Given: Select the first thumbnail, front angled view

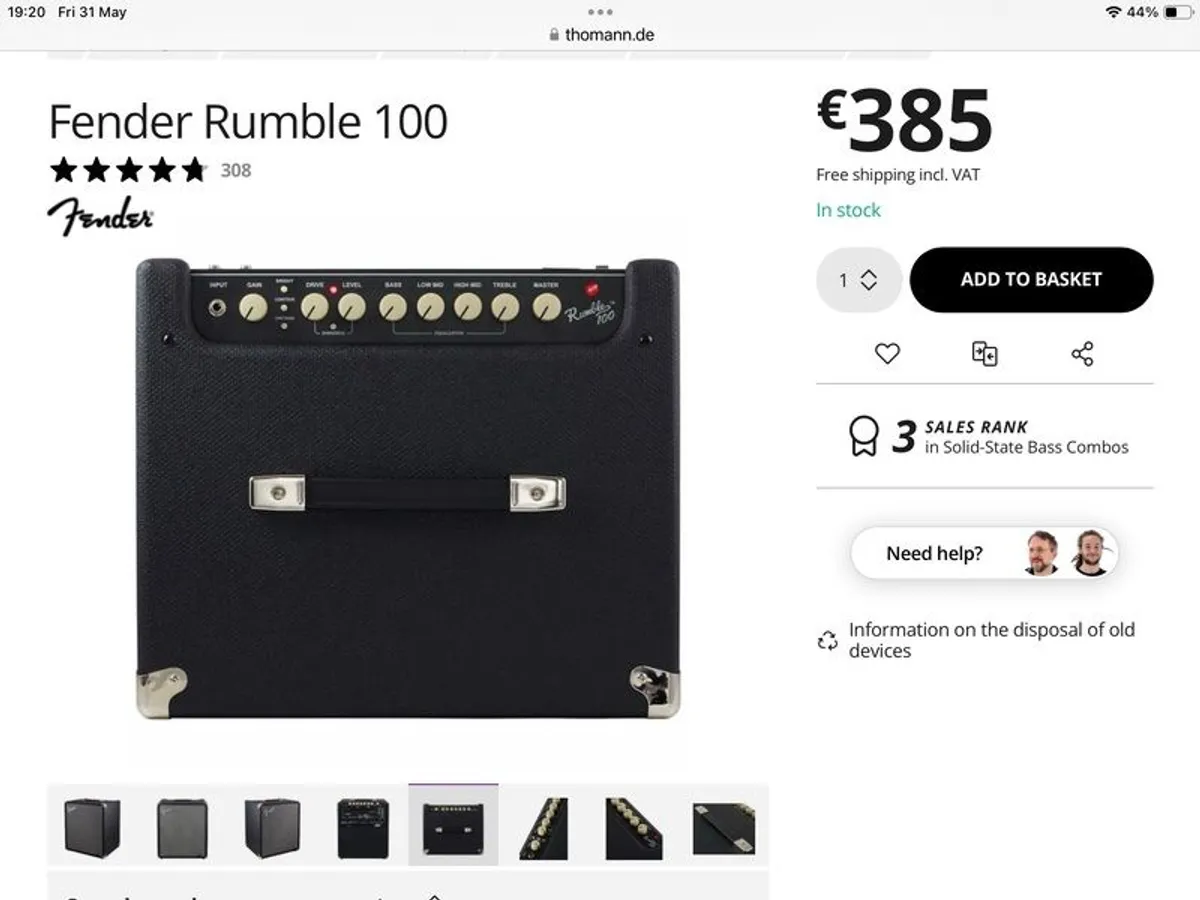Looking at the screenshot, I should [92, 828].
